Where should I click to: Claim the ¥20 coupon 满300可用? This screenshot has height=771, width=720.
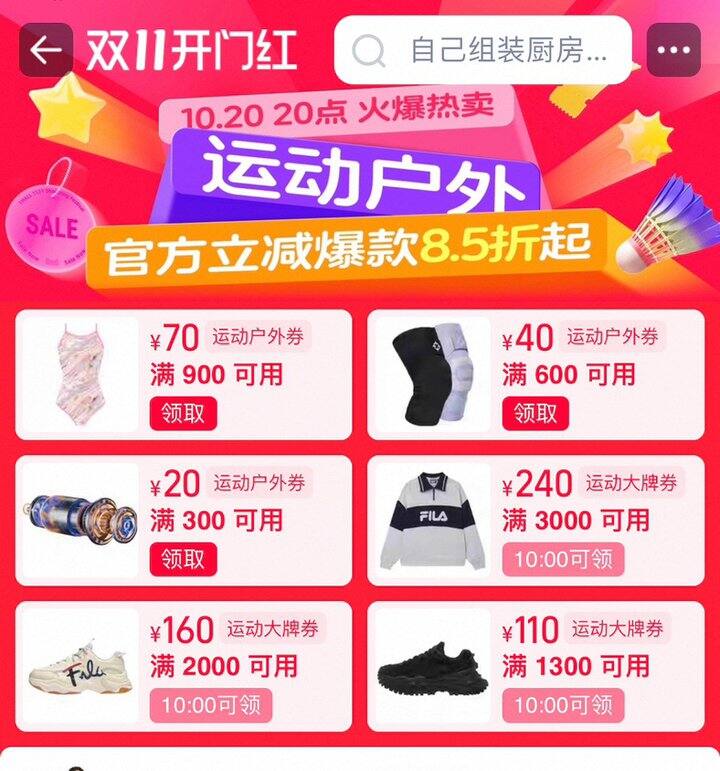[183, 558]
